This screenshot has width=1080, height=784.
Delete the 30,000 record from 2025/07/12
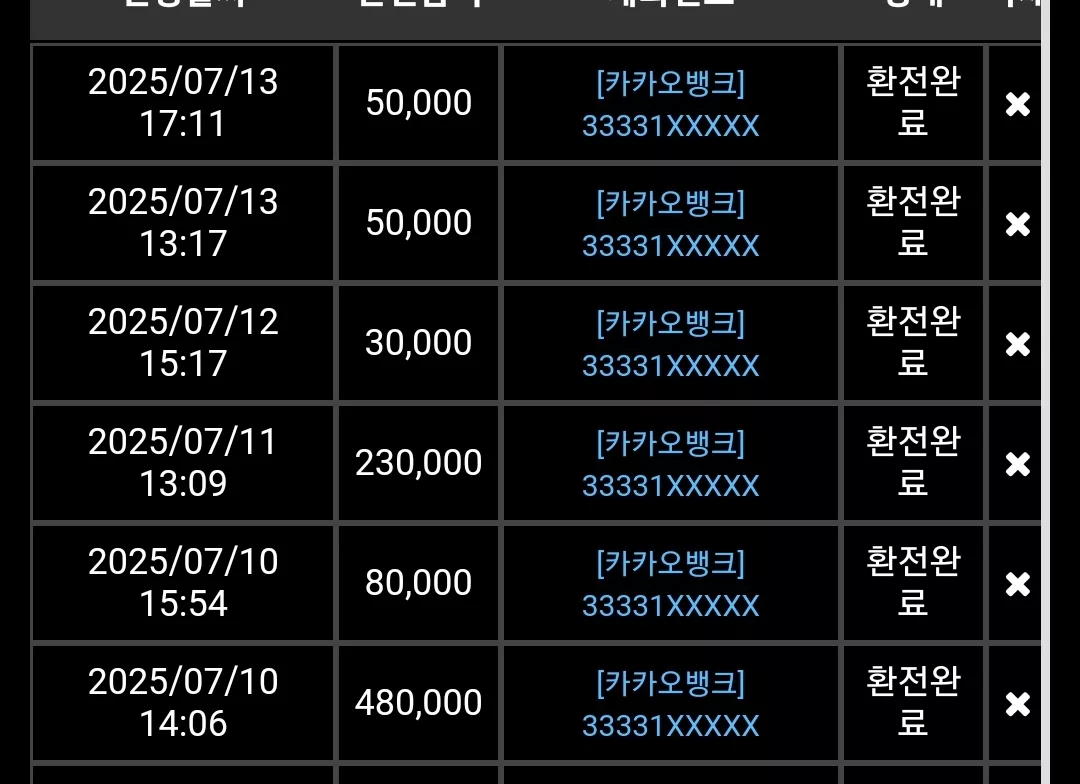point(1017,344)
